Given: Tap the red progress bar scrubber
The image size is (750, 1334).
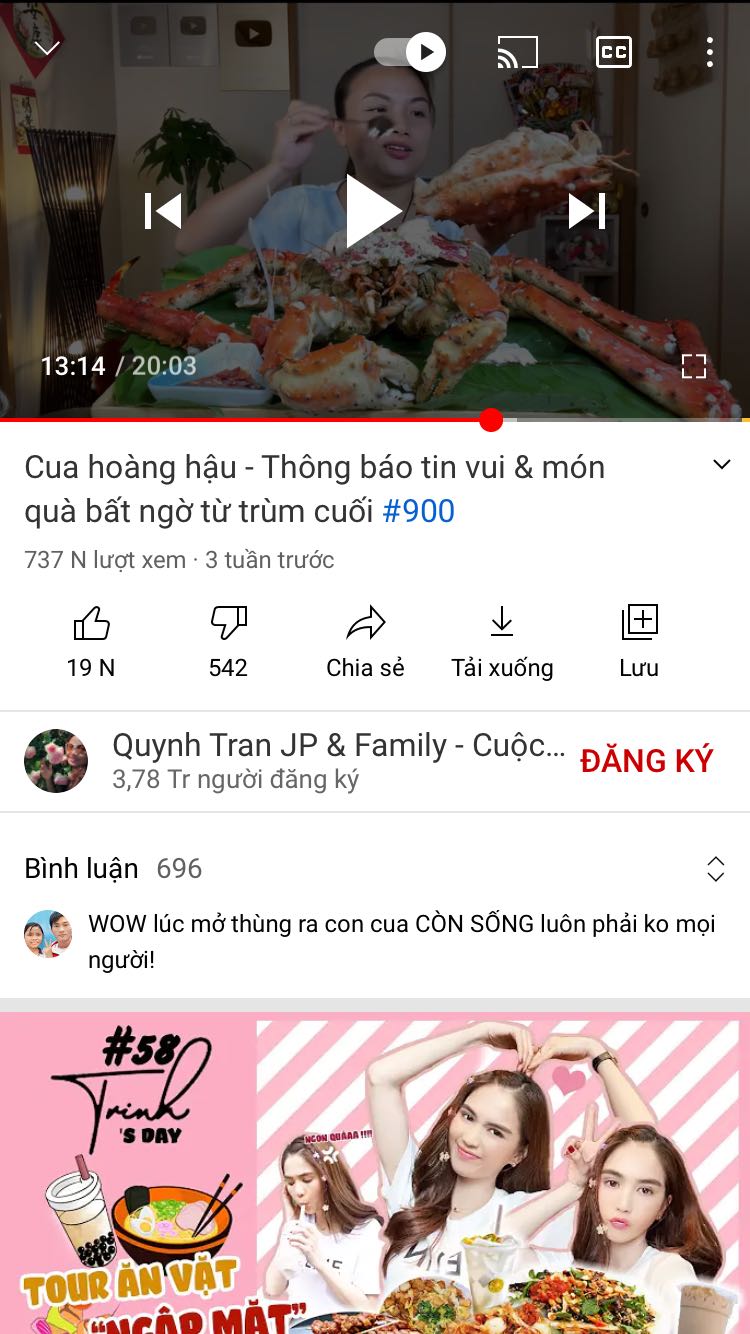Looking at the screenshot, I should [x=490, y=420].
